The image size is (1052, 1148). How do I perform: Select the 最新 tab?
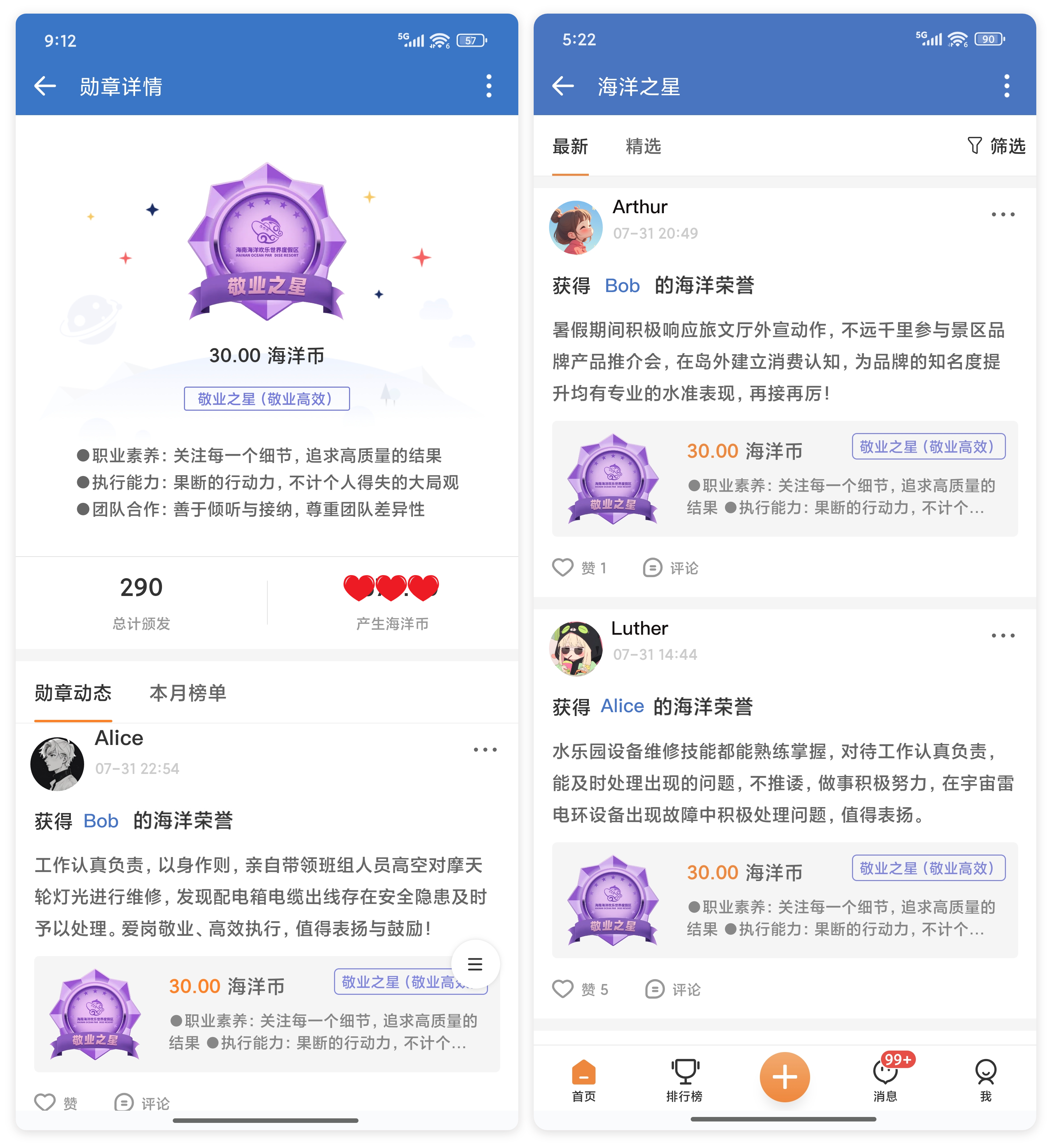[570, 147]
